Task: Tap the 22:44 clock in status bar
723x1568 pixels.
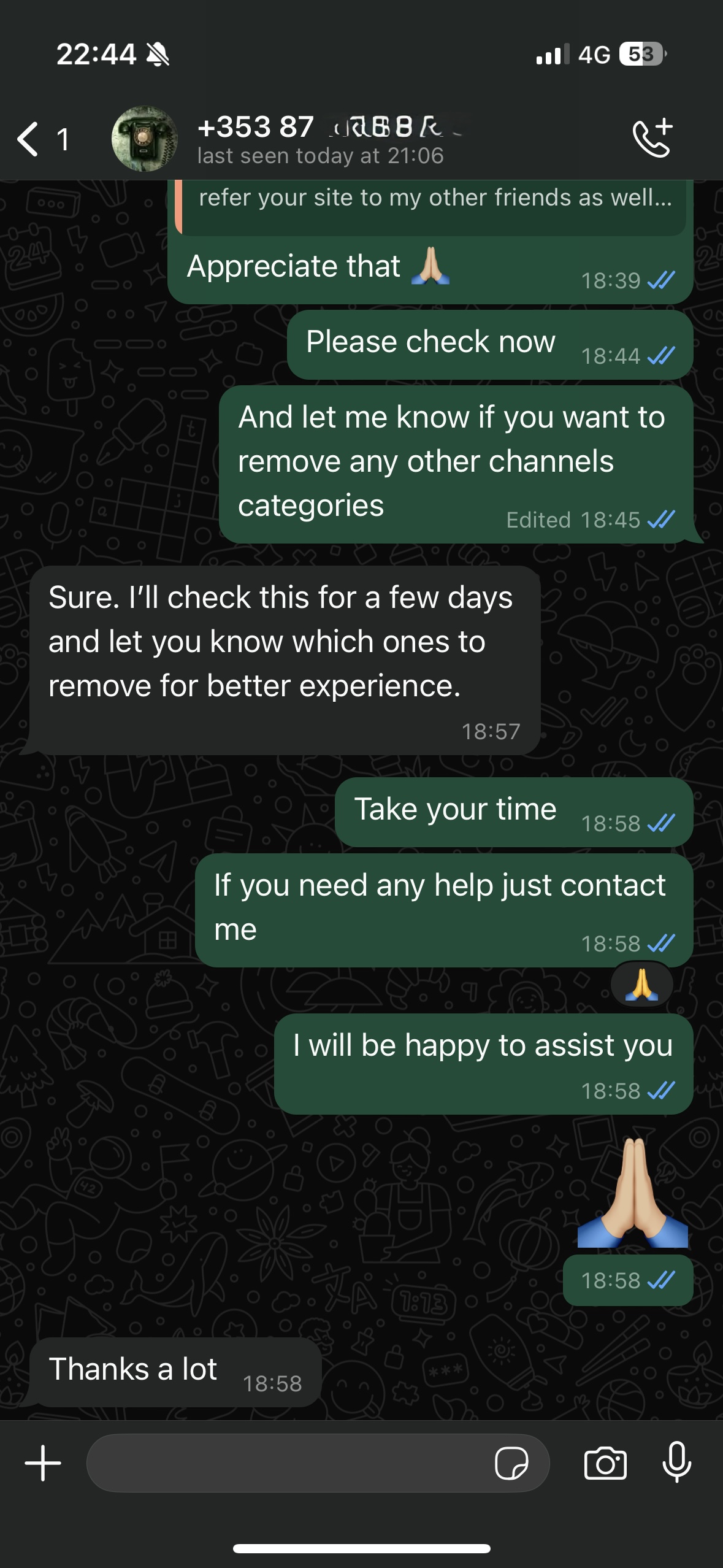Action: 95,54
